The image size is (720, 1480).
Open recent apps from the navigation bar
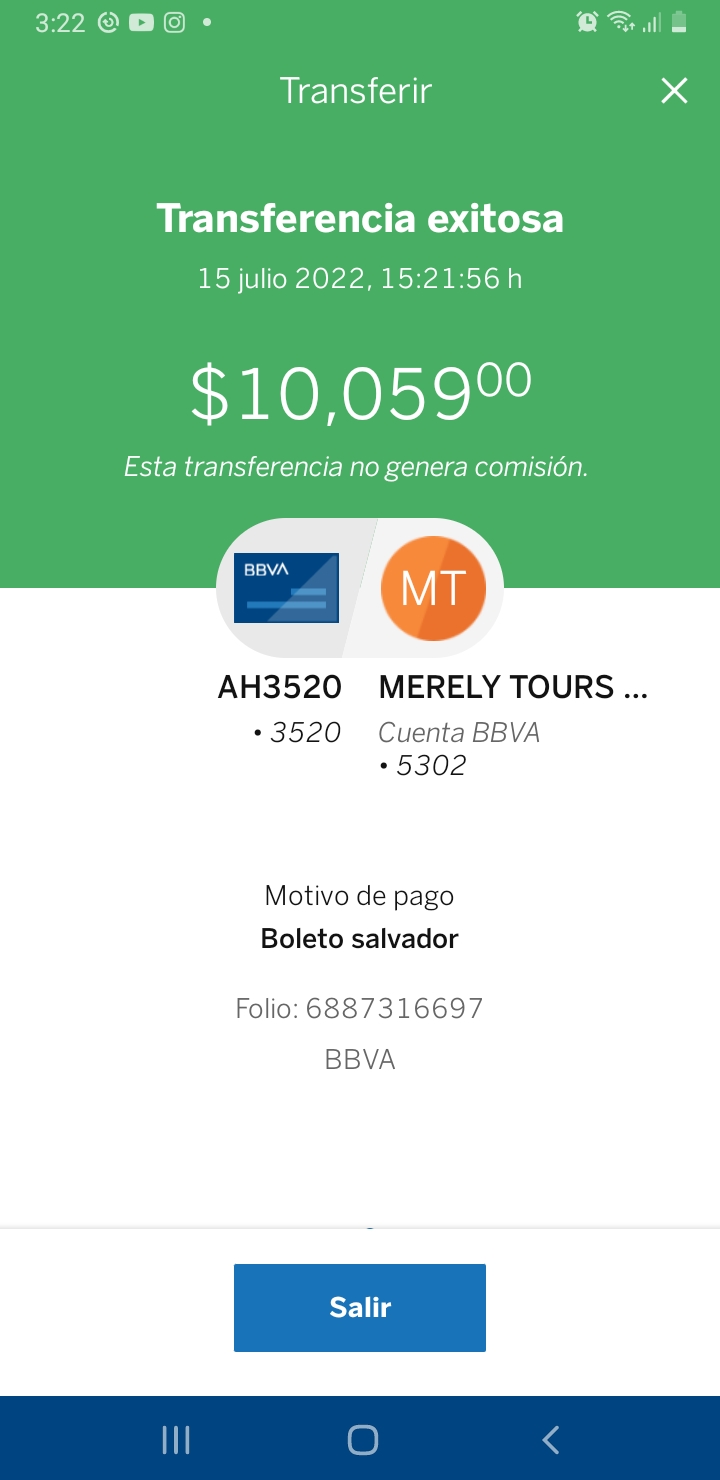click(x=176, y=1440)
